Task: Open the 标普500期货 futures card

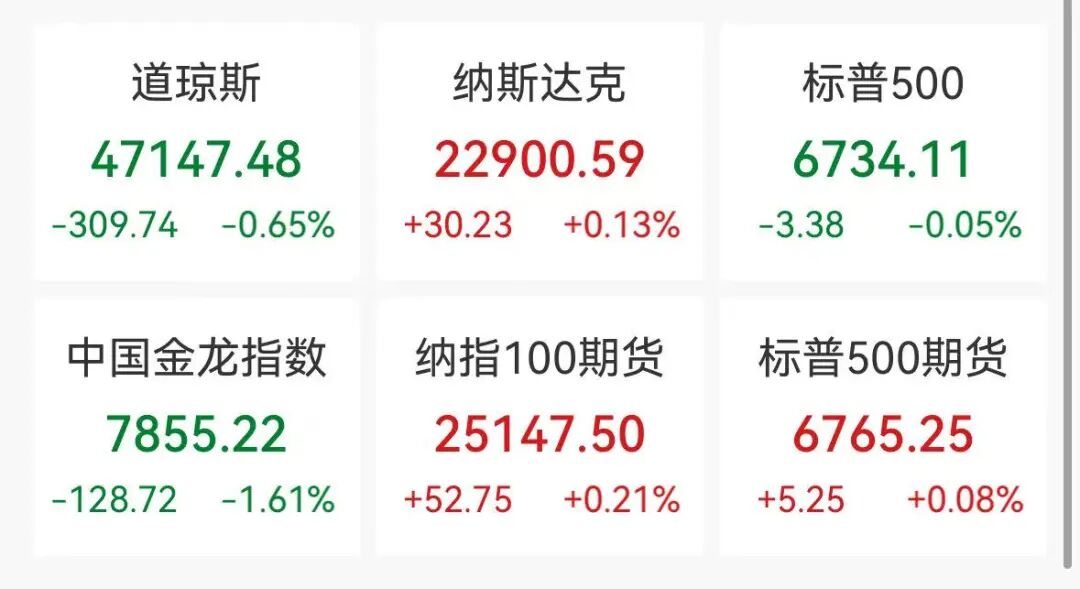Action: (883, 426)
